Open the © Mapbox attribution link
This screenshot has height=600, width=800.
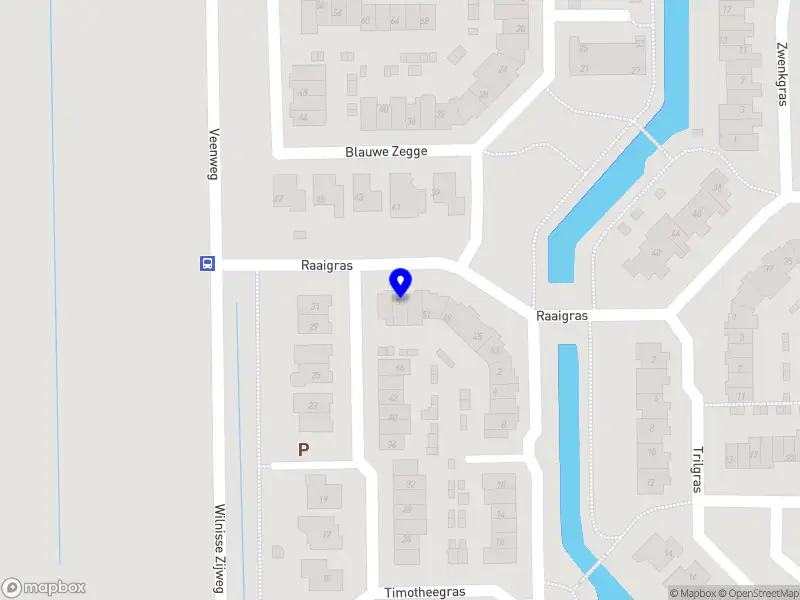coord(692,593)
